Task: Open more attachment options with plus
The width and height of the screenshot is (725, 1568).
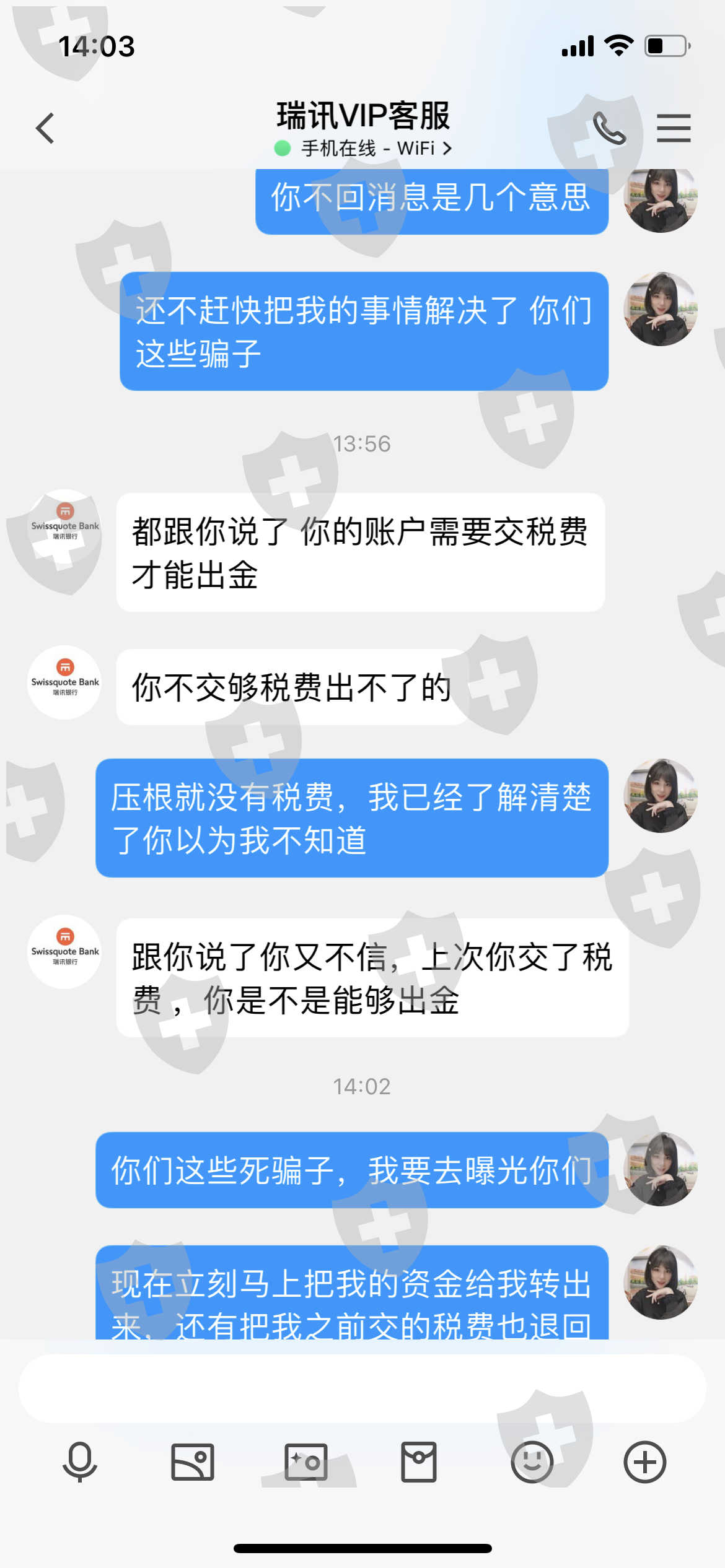Action: (644, 1461)
